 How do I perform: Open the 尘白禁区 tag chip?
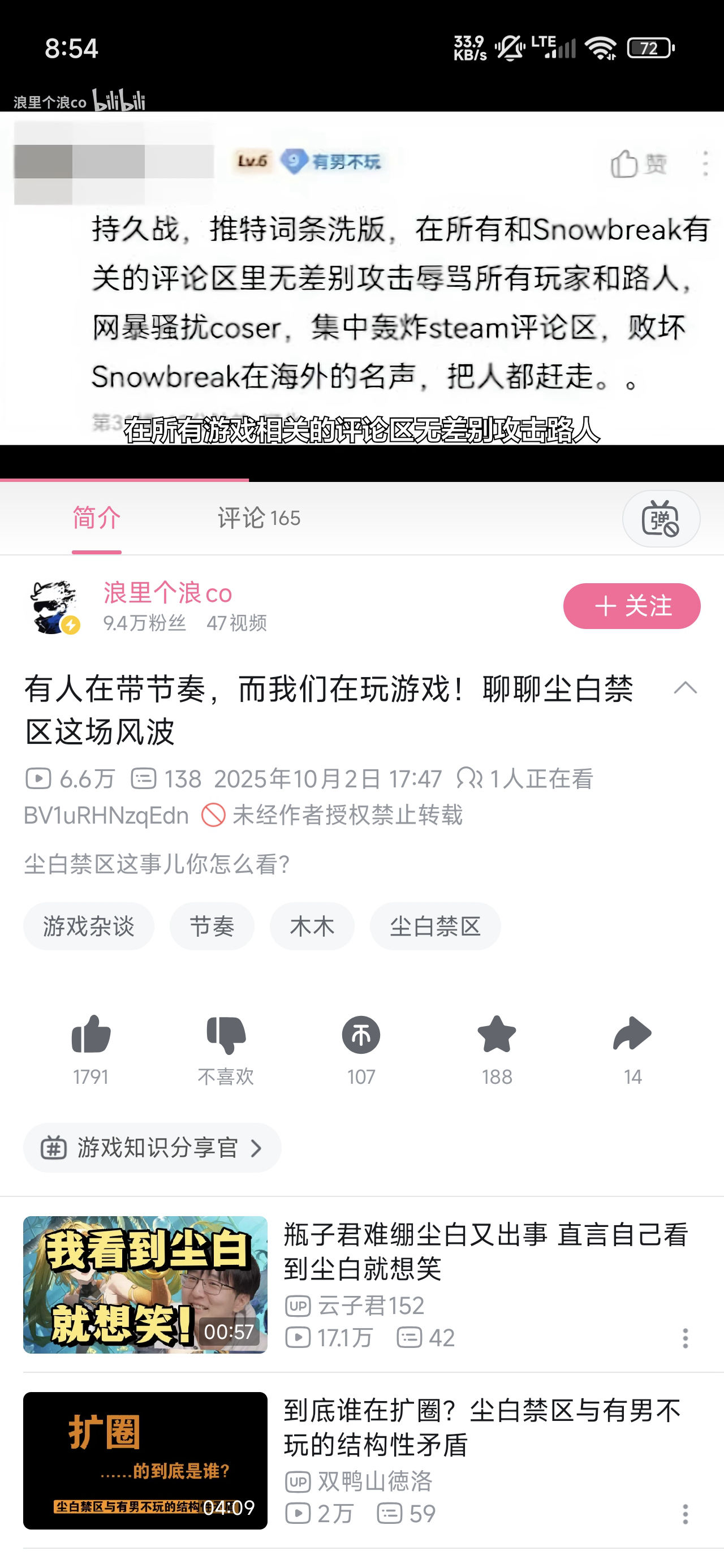point(435,927)
